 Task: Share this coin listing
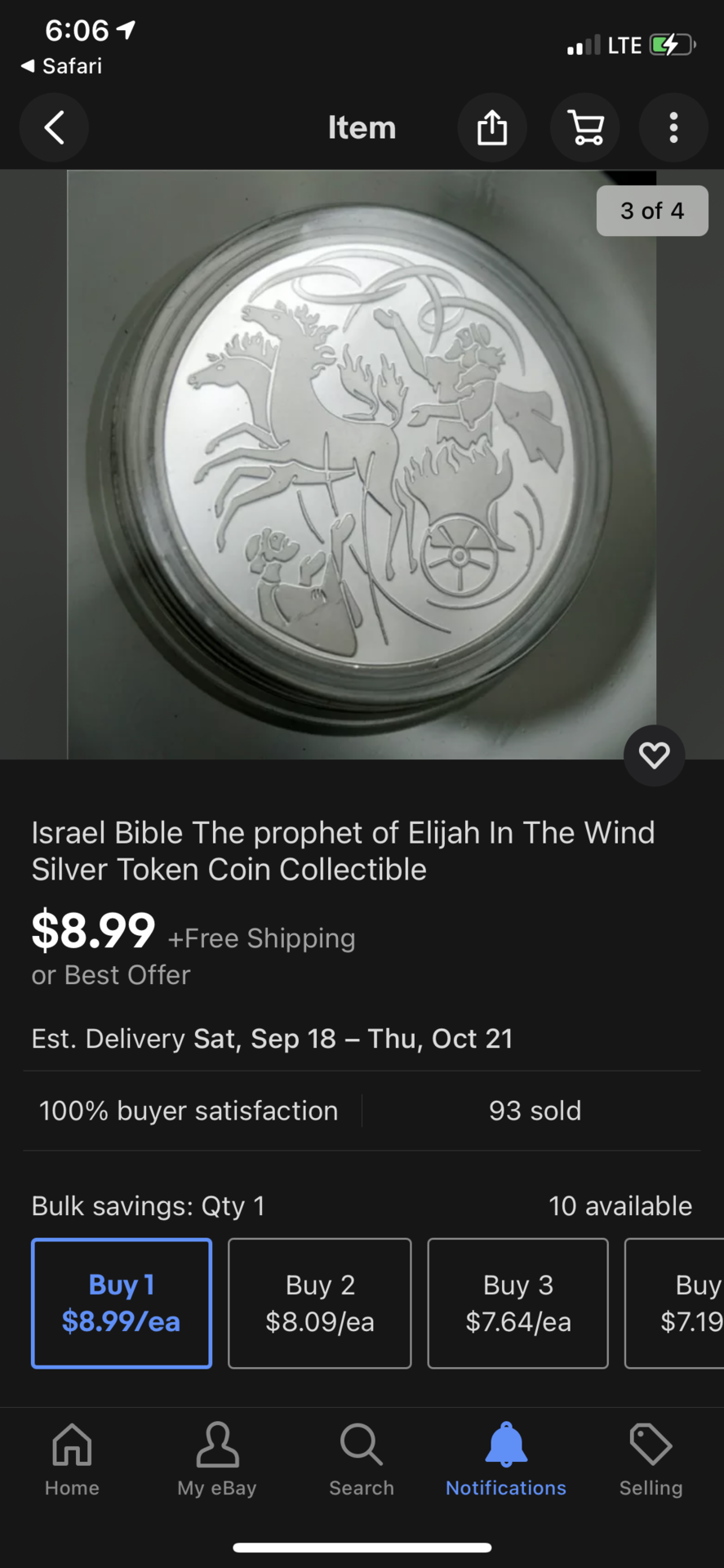coord(492,128)
